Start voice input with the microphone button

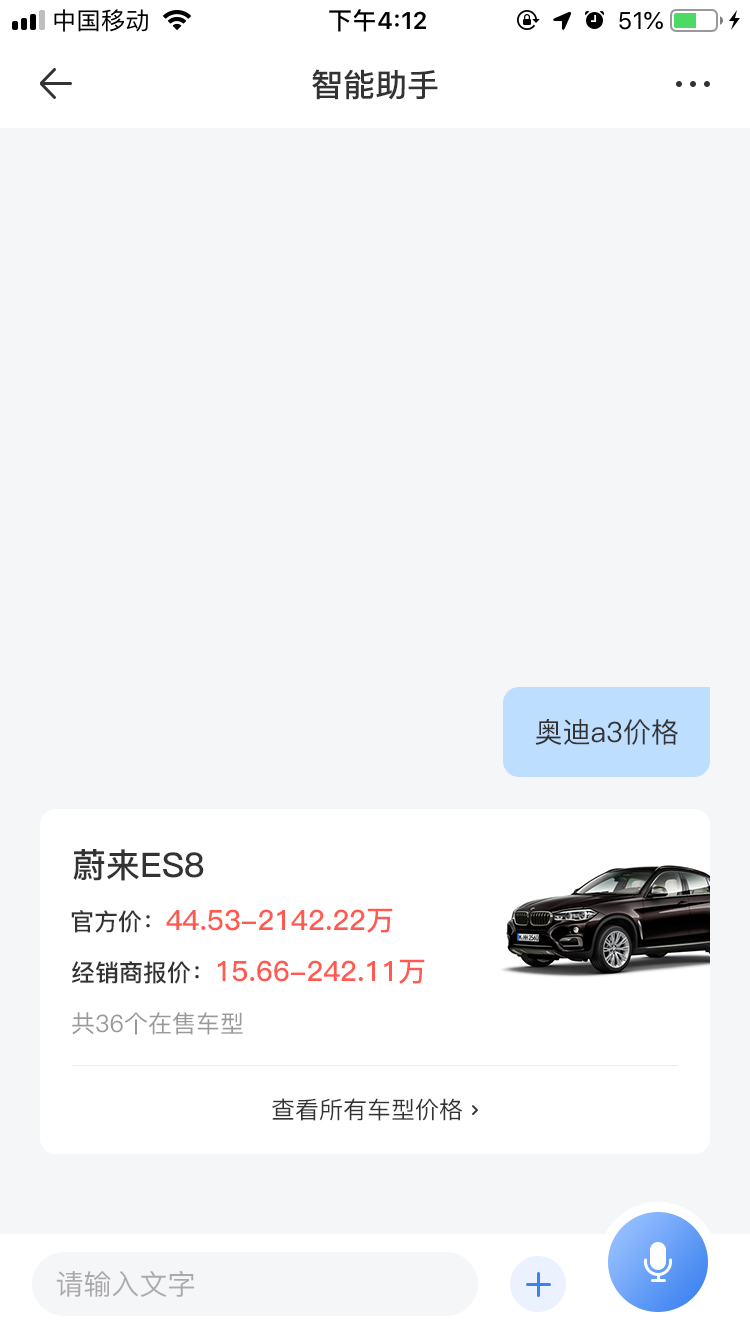658,1262
